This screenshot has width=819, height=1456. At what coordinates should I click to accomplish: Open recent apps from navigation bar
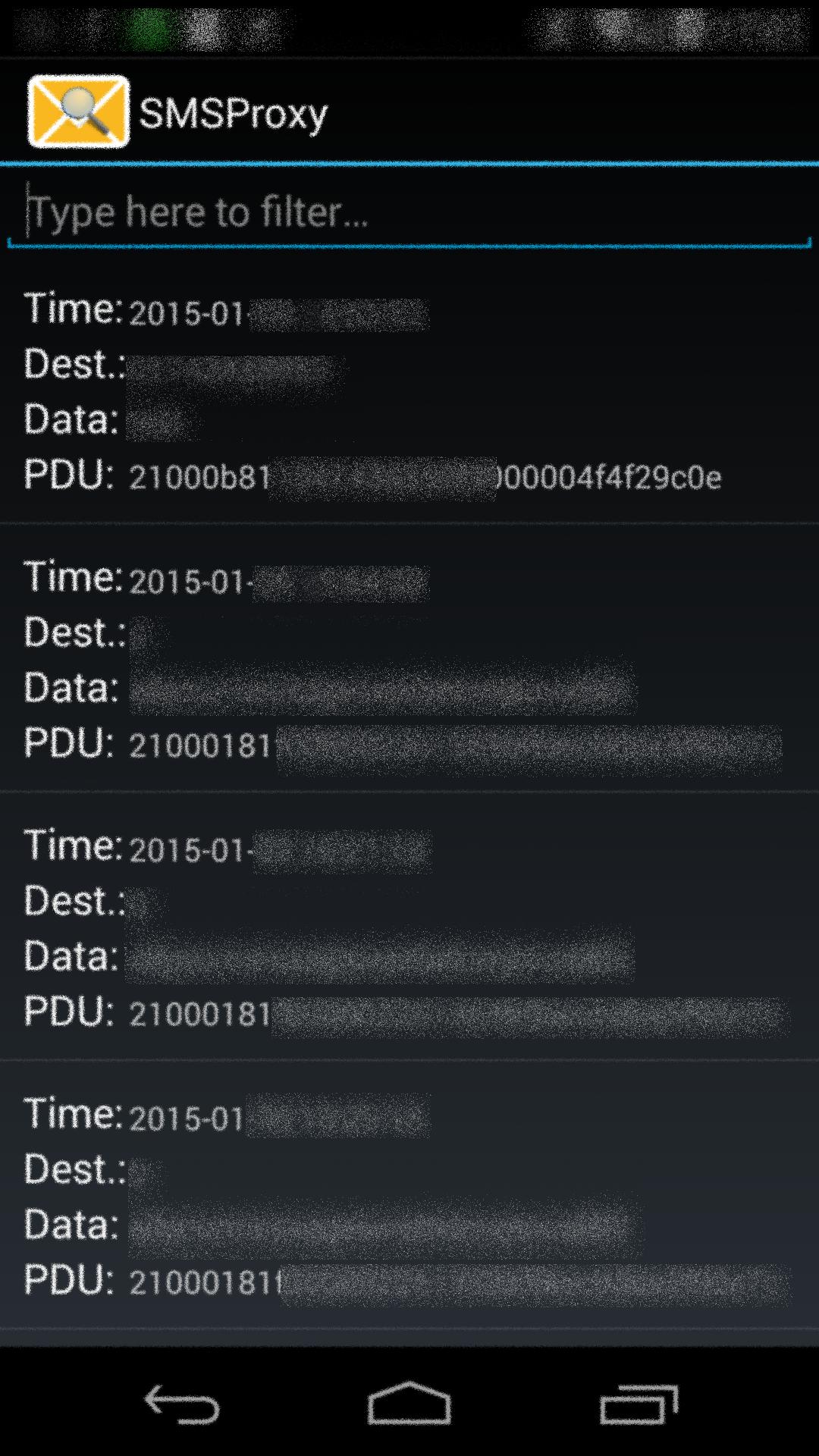pos(639,1404)
